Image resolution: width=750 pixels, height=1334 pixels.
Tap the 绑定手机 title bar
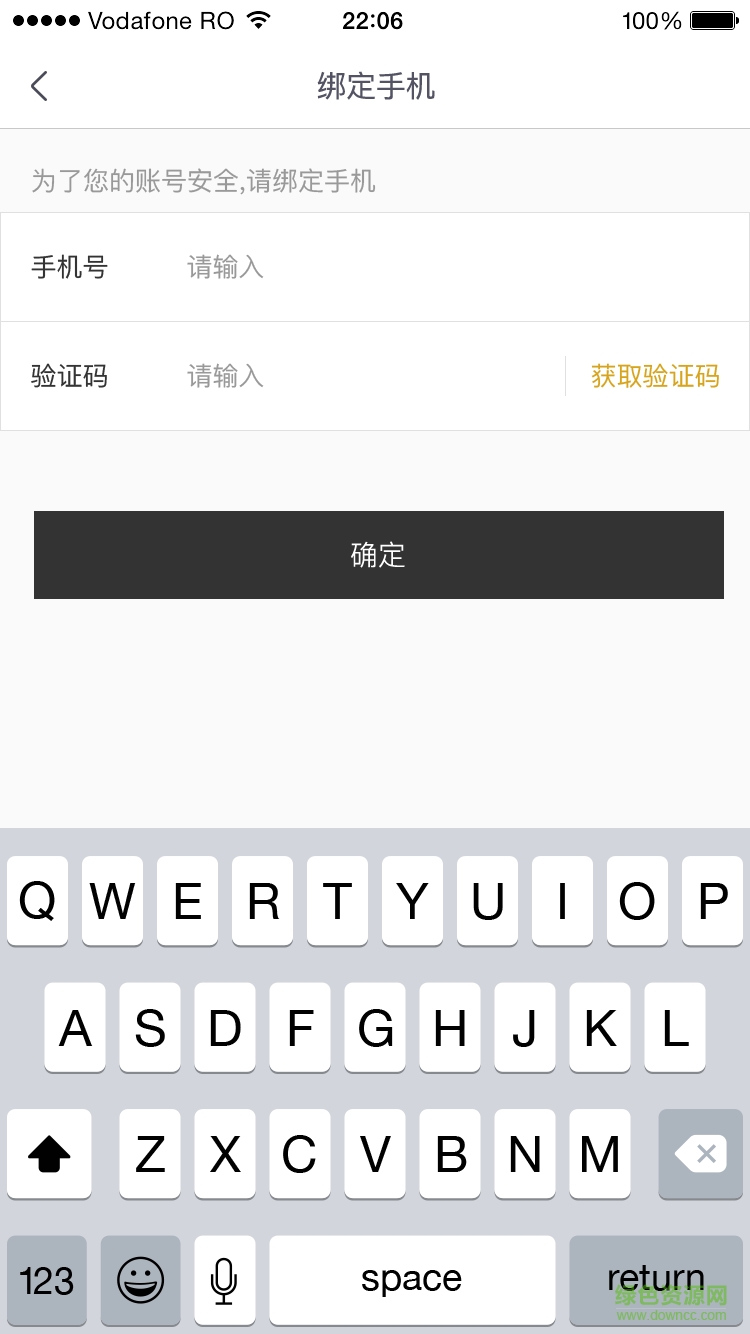[375, 86]
